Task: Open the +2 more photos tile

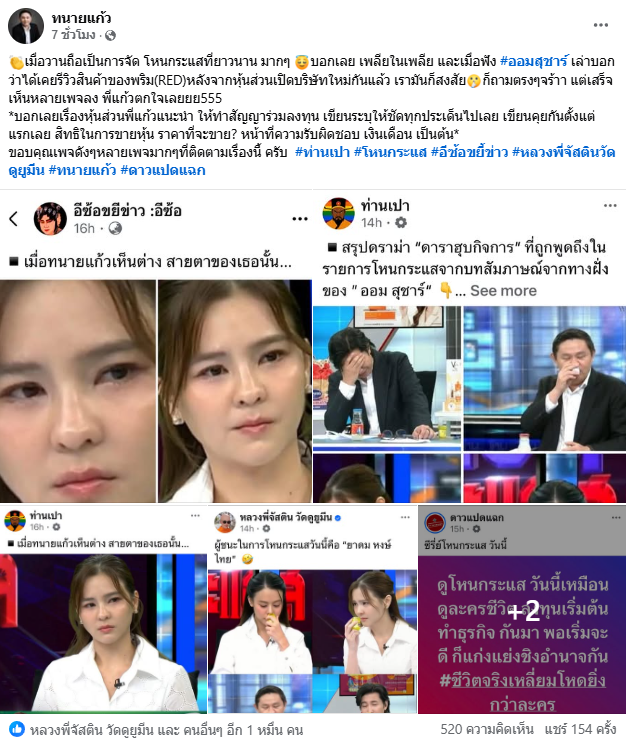Action: (522, 610)
